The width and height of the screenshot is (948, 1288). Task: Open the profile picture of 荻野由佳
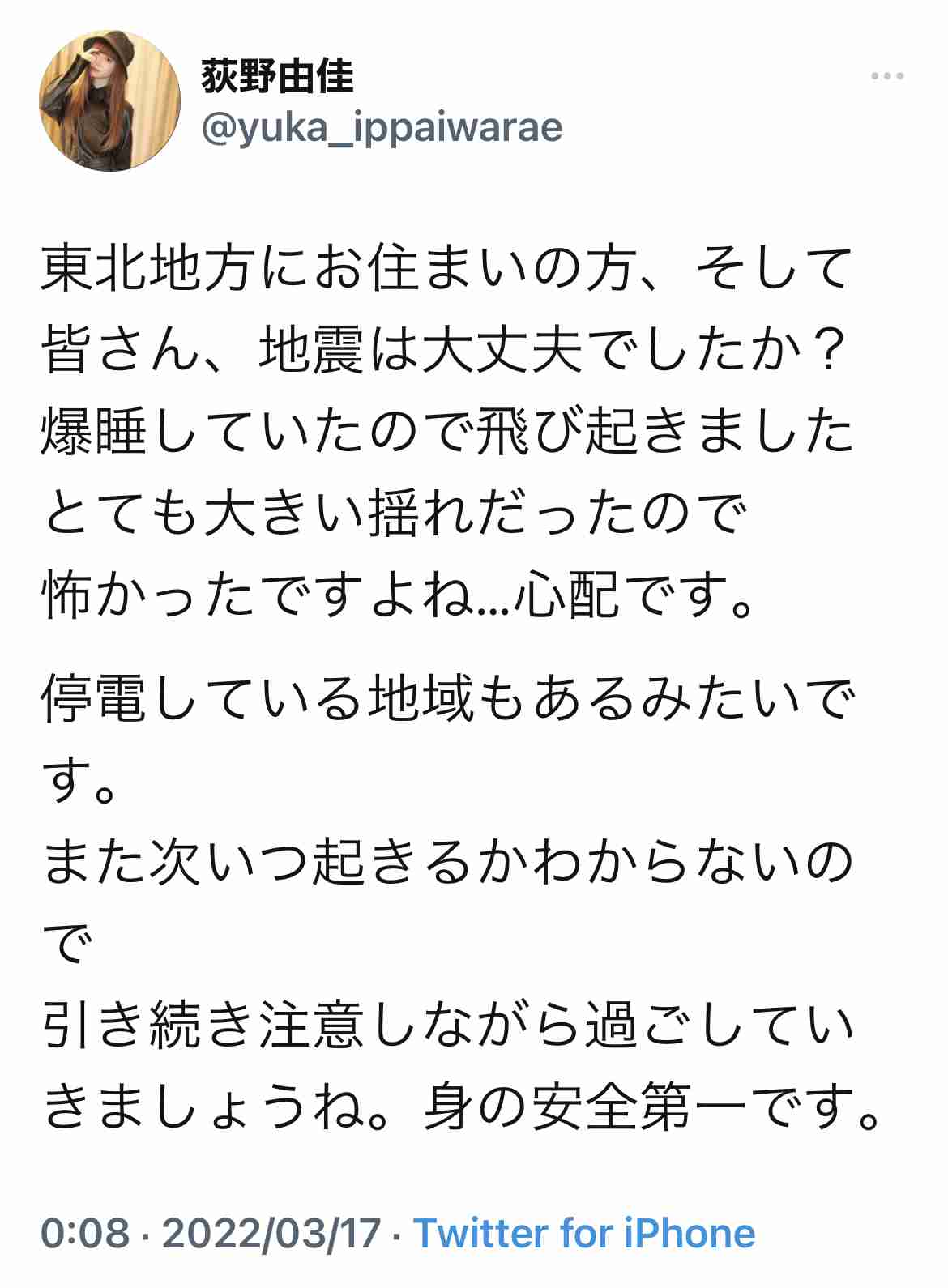(x=106, y=101)
